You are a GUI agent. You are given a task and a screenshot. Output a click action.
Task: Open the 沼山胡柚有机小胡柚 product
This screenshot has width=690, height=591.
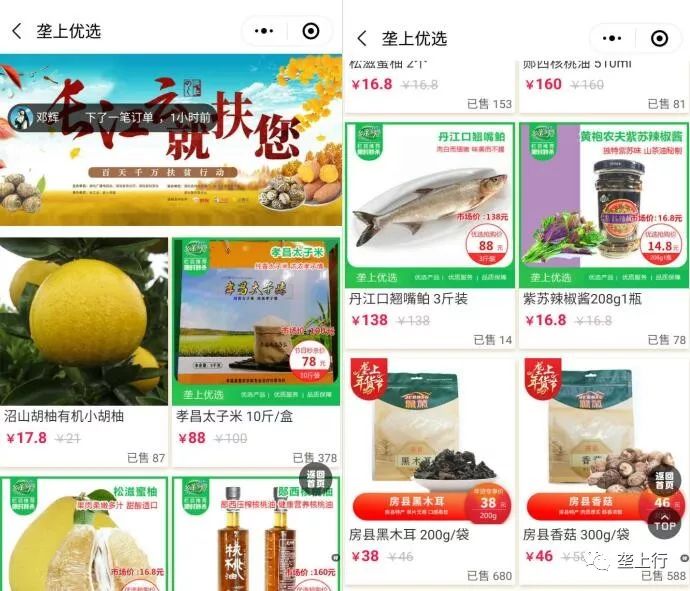coord(84,322)
